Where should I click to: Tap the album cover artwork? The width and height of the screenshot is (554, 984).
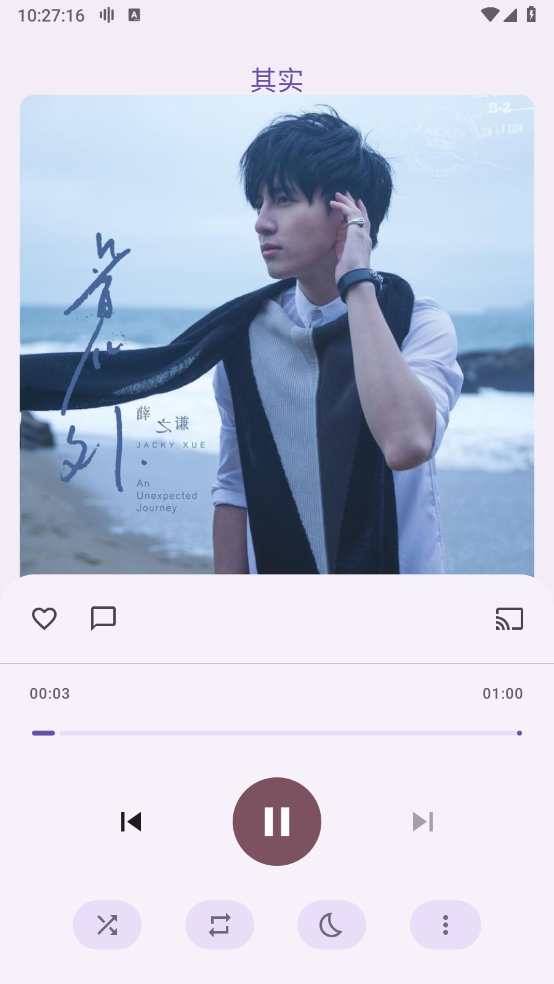(277, 334)
